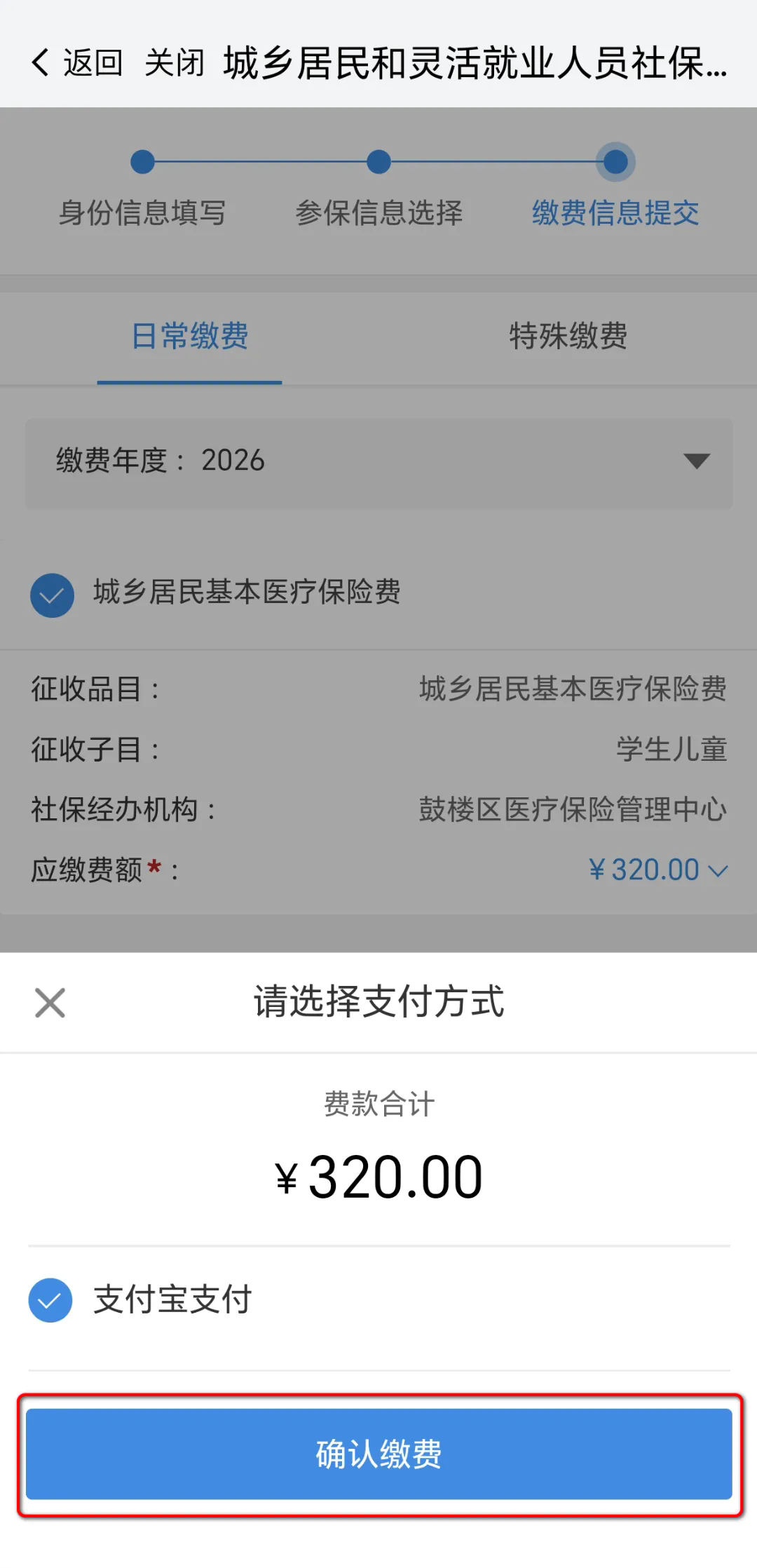Expand the ¥320.00 amount details

coord(718,870)
